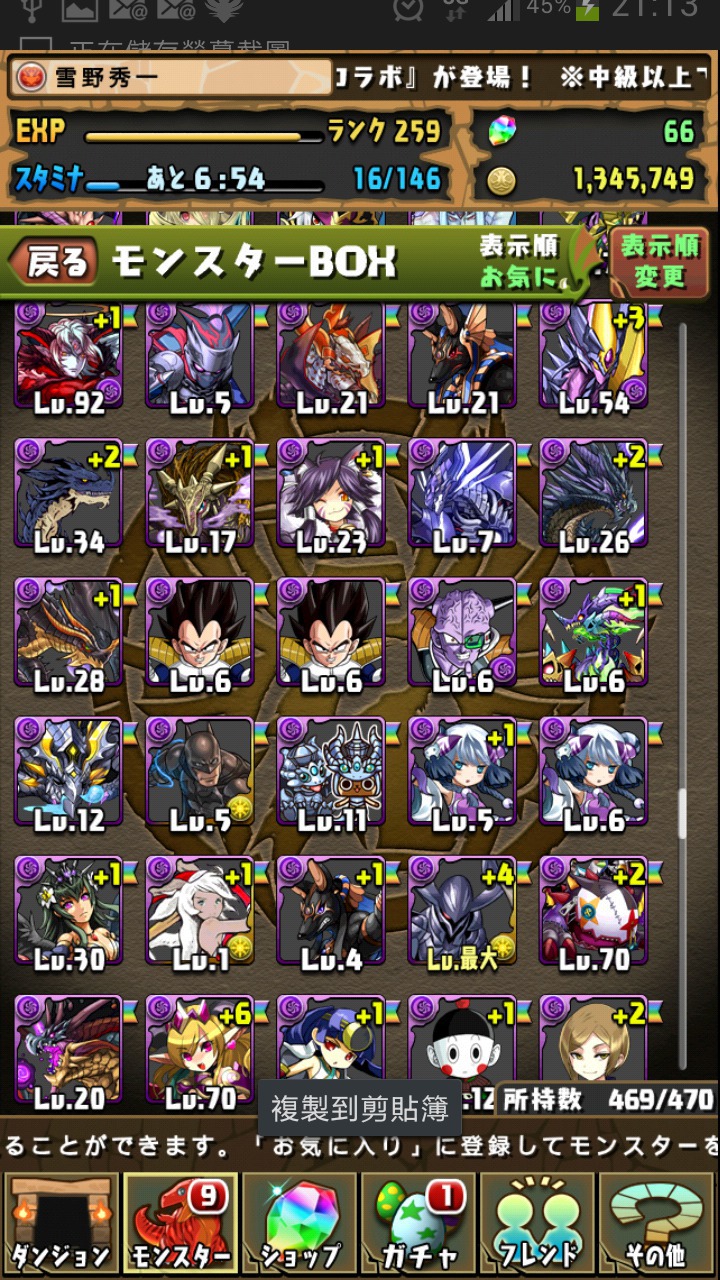Select the Lv.34 blue dragon monster
This screenshot has width=720, height=1280.
coord(69,495)
